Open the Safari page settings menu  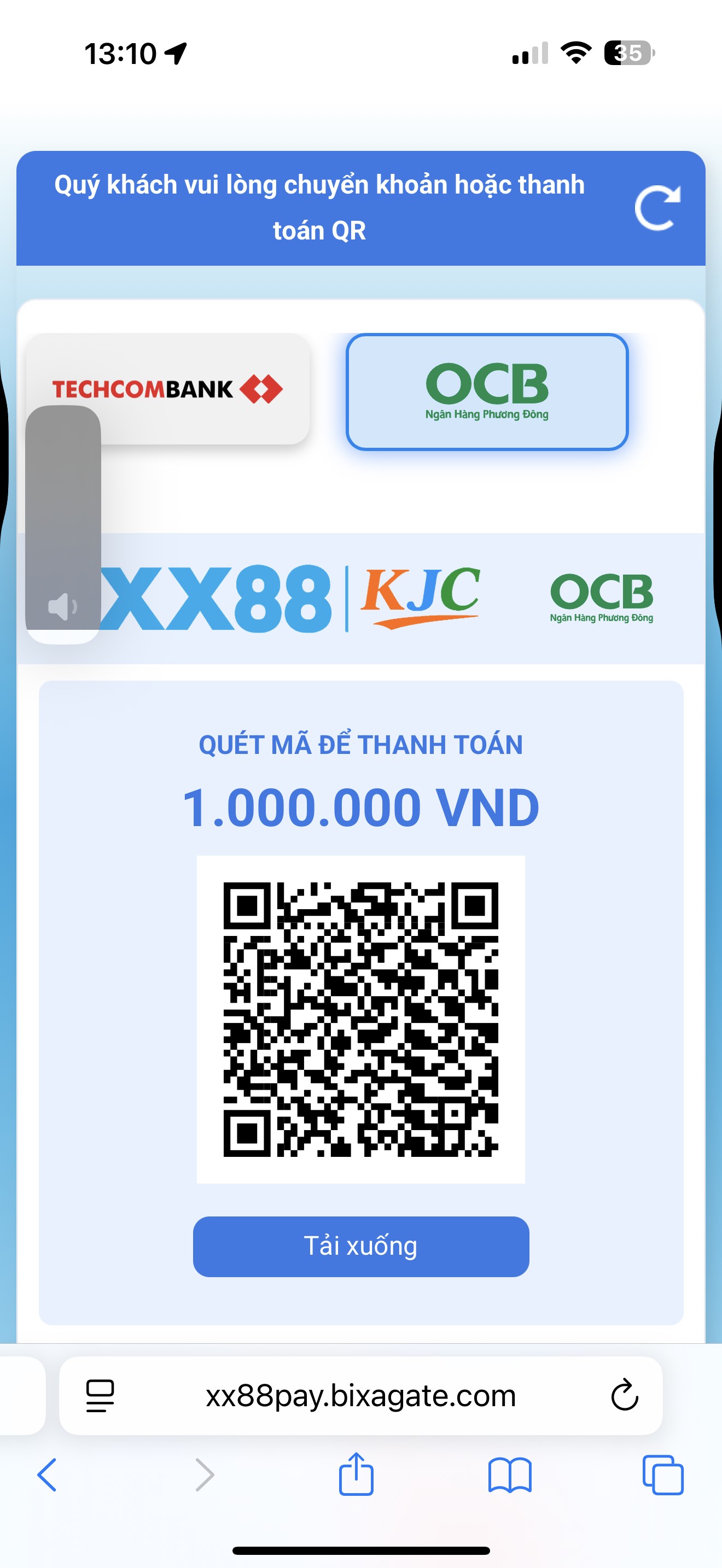point(101,1395)
